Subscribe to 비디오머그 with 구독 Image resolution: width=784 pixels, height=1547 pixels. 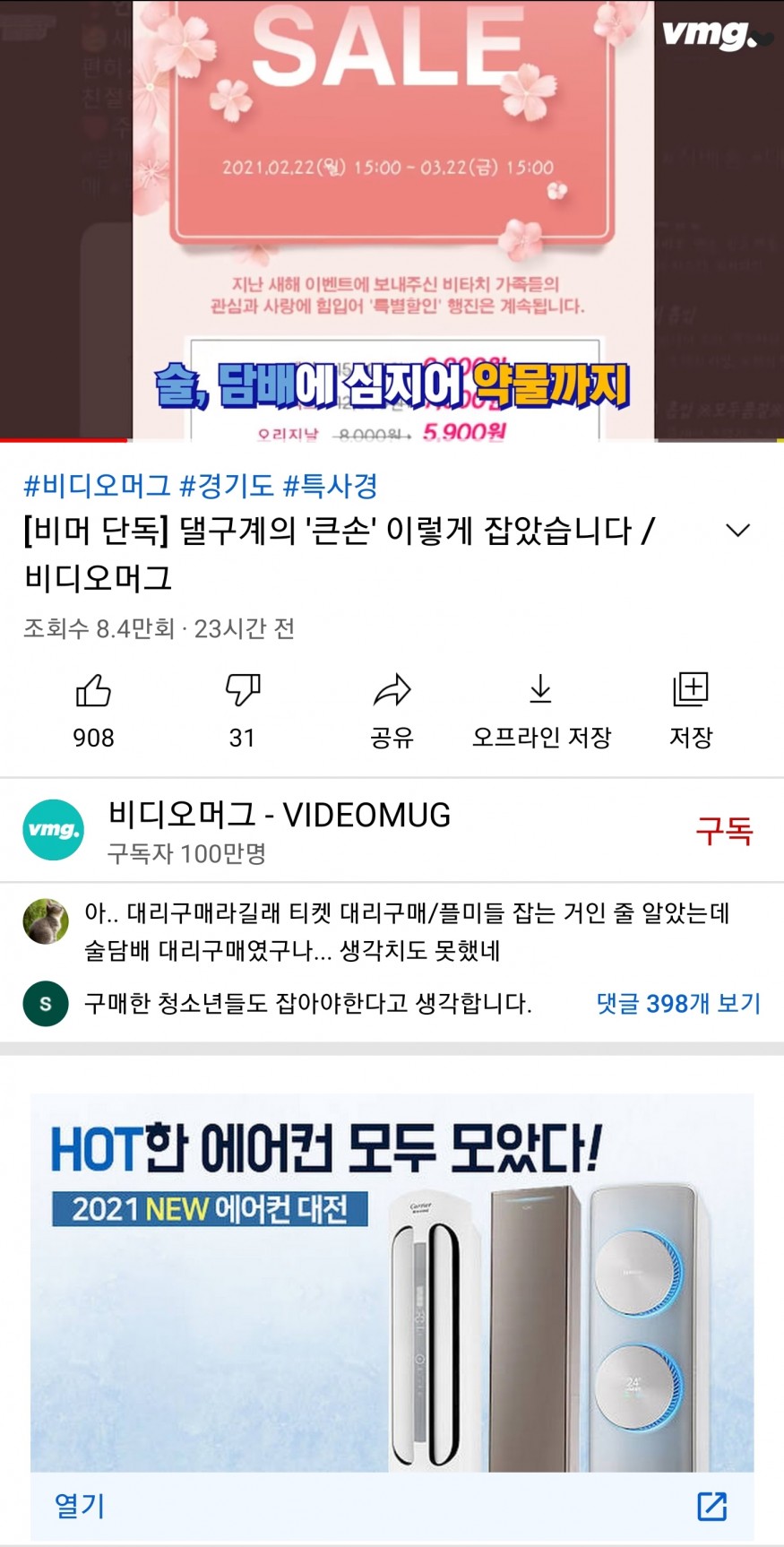tap(724, 831)
